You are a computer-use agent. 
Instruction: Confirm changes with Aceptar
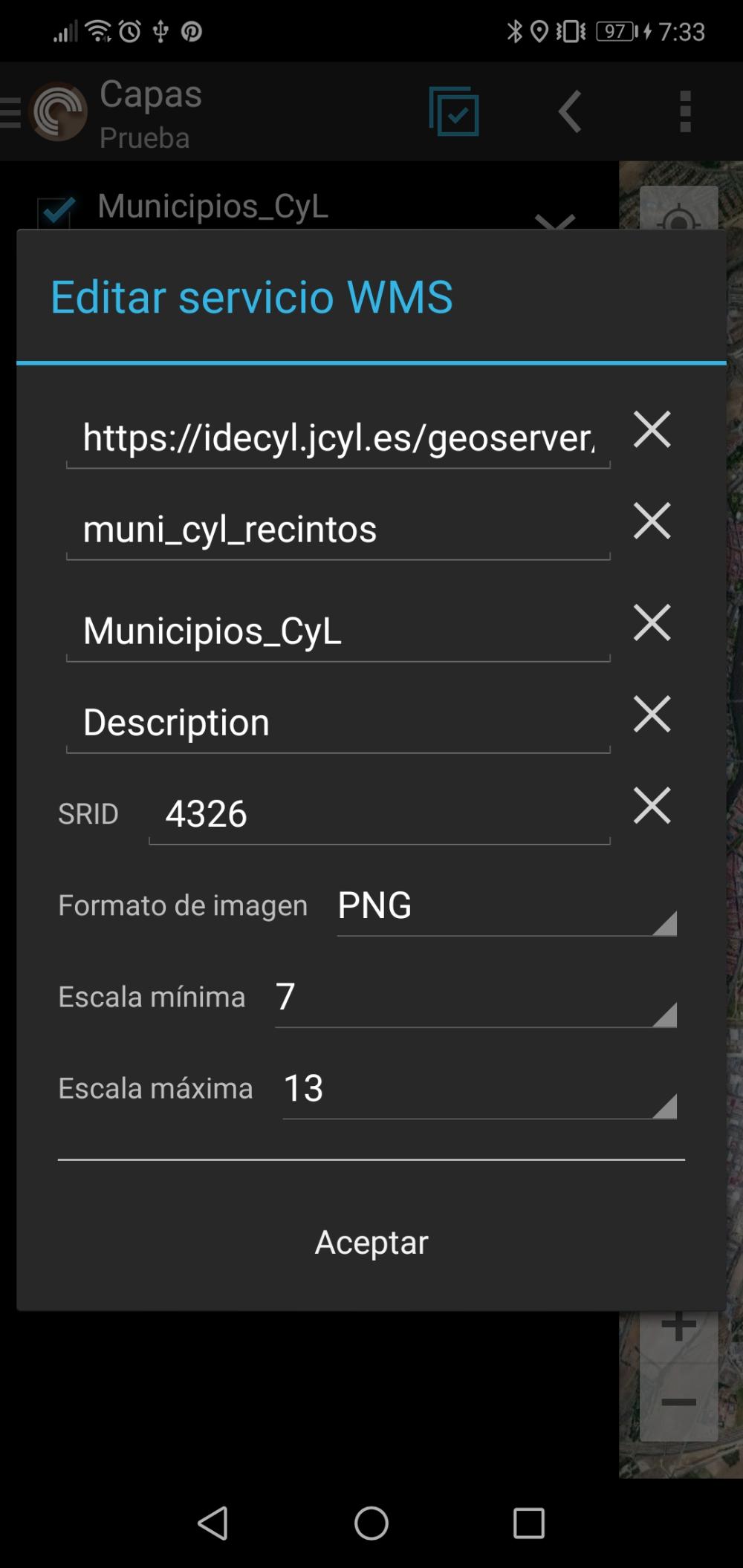pos(371,1242)
